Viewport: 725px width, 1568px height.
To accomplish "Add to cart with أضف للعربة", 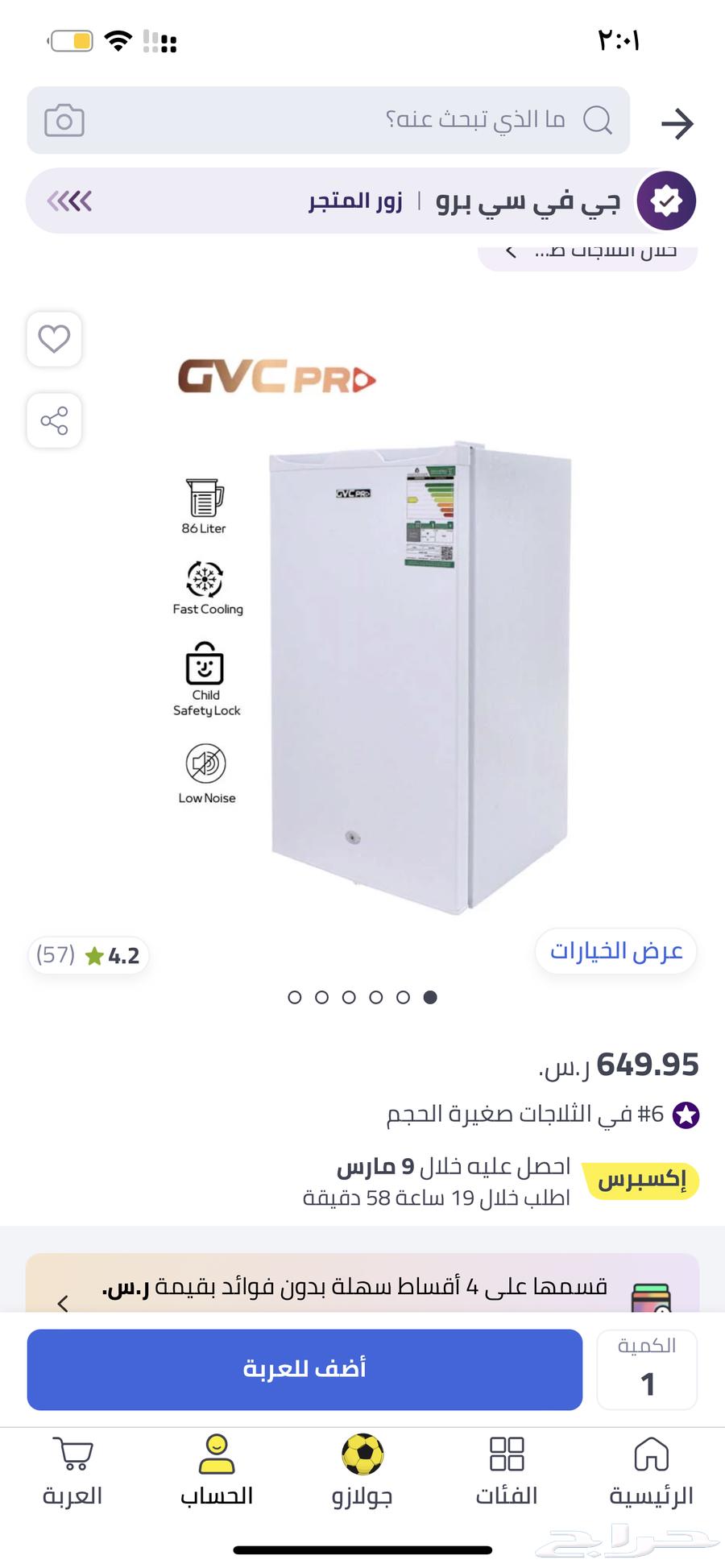I will 304,1369.
